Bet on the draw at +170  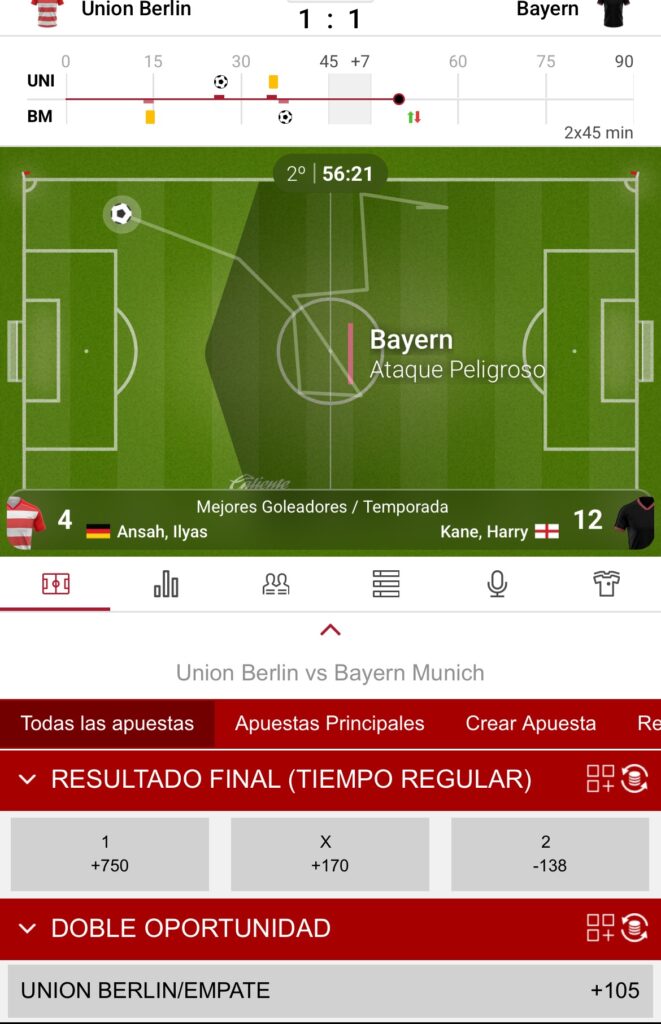pos(330,854)
